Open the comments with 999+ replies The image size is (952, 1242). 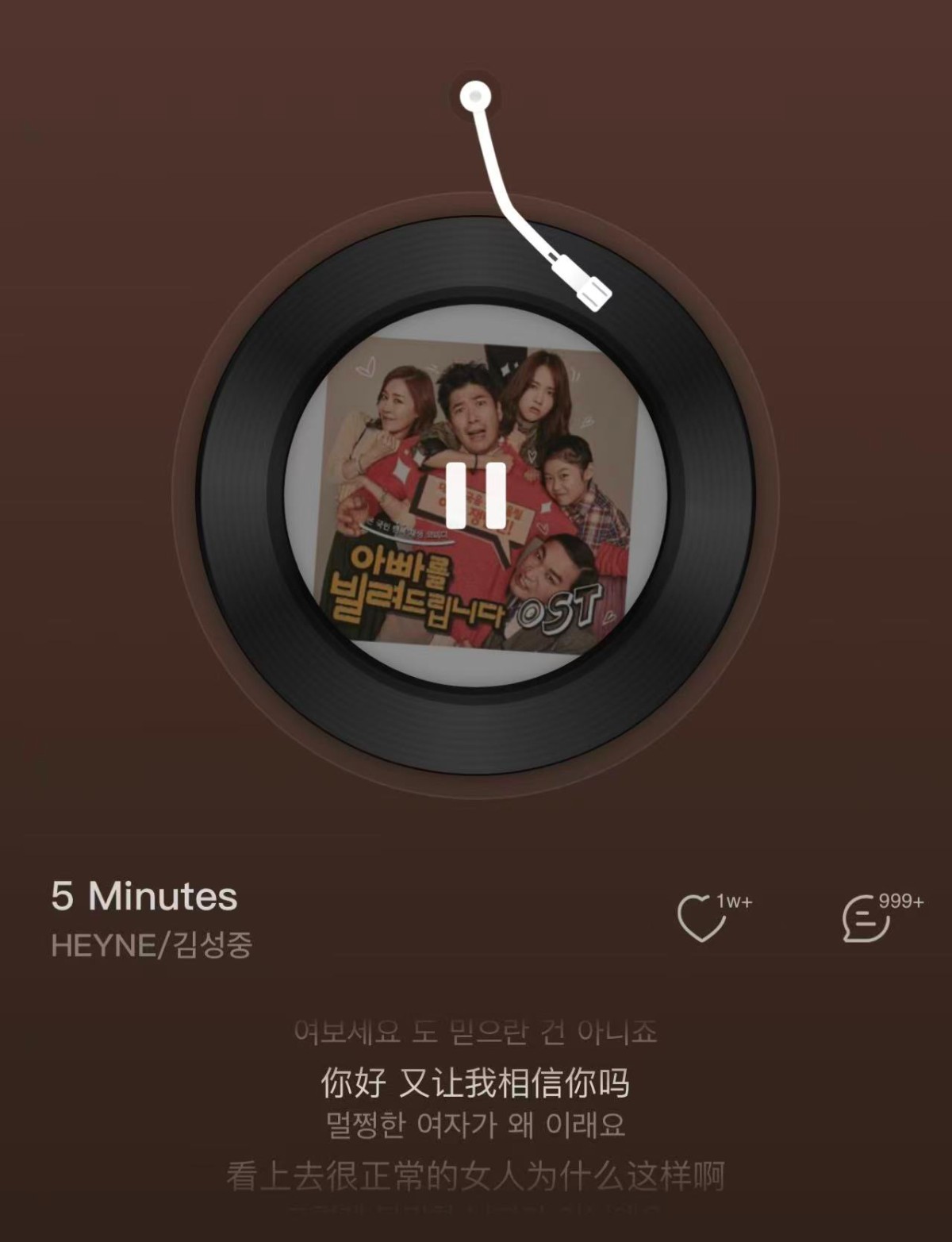pyautogui.click(x=866, y=918)
